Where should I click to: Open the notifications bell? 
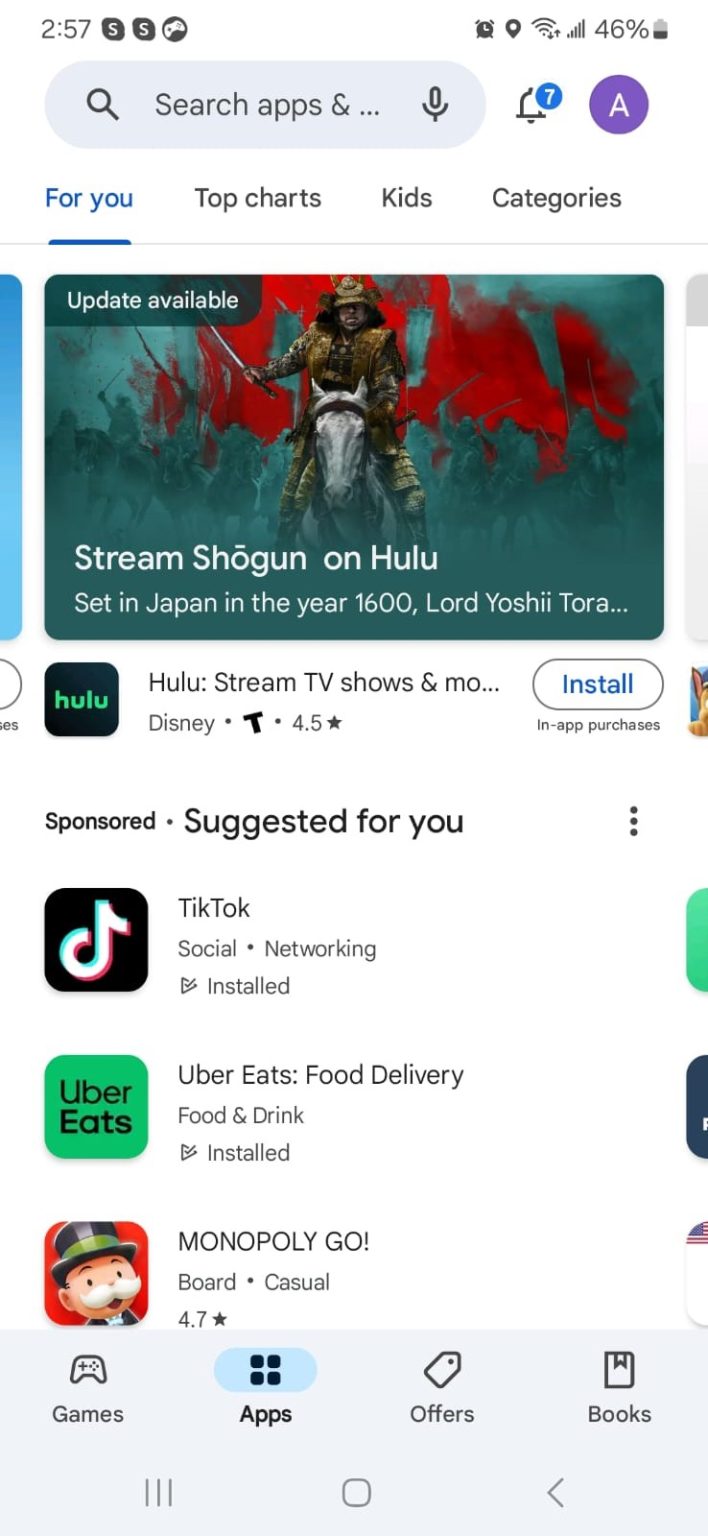[x=534, y=105]
